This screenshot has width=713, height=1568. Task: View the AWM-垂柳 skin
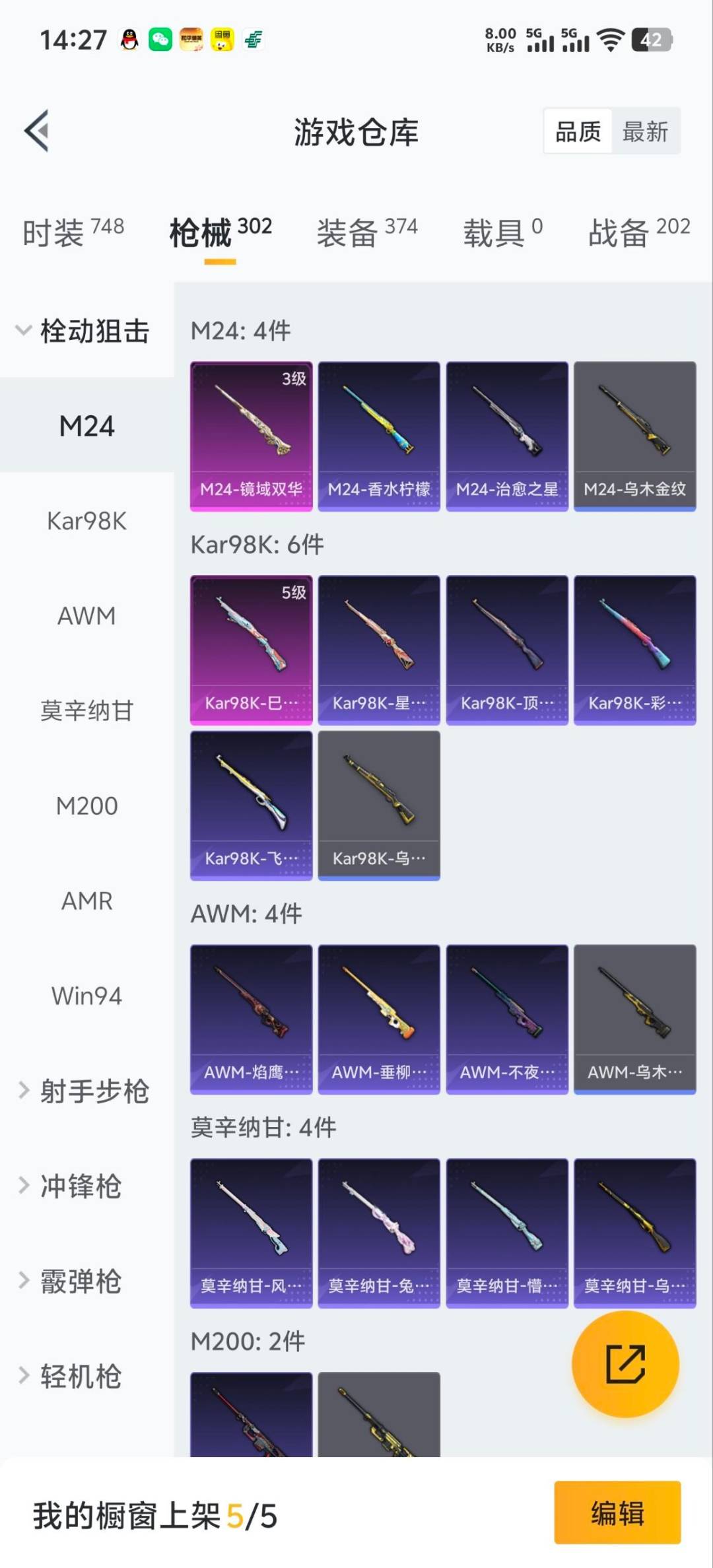[379, 1019]
